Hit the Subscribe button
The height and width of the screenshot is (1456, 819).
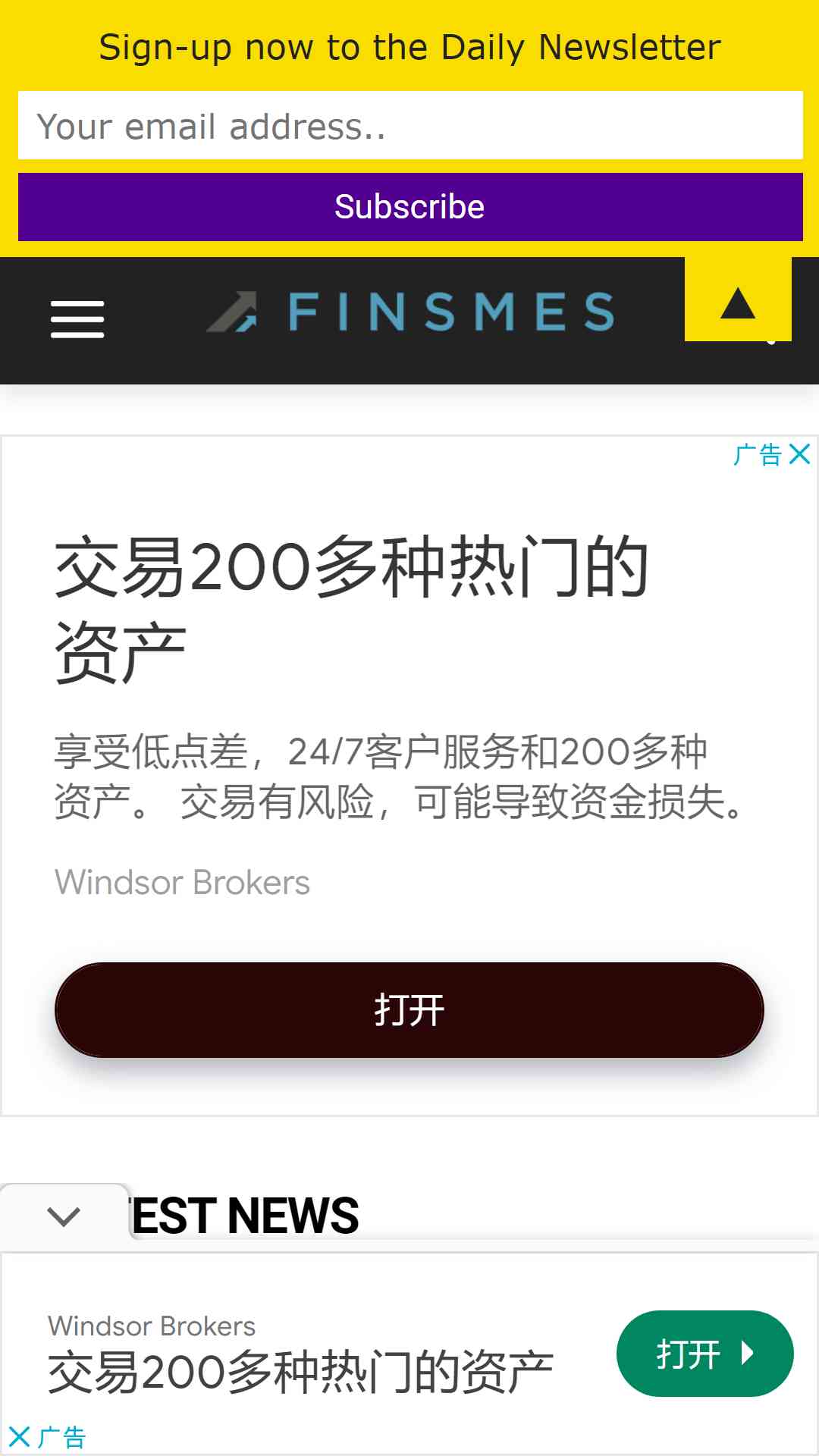410,207
